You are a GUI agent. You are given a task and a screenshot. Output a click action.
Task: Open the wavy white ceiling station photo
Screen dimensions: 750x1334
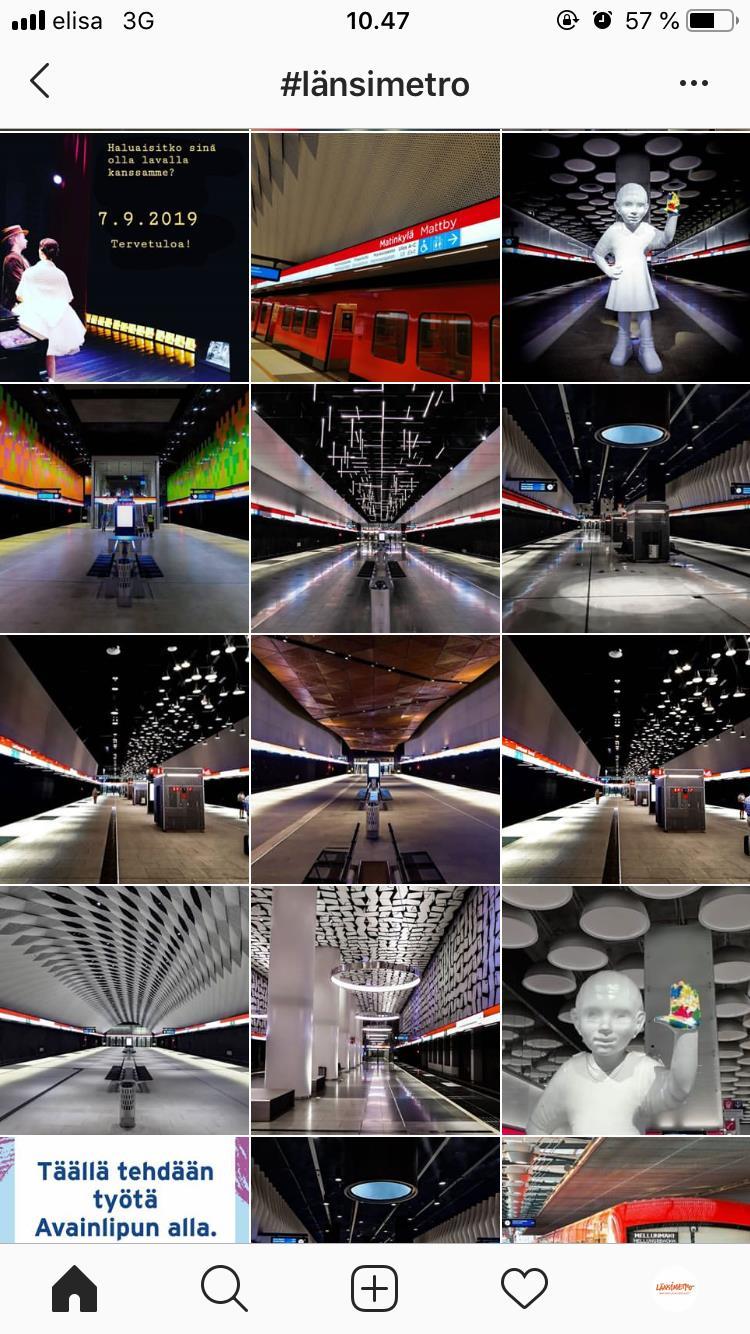124,1010
